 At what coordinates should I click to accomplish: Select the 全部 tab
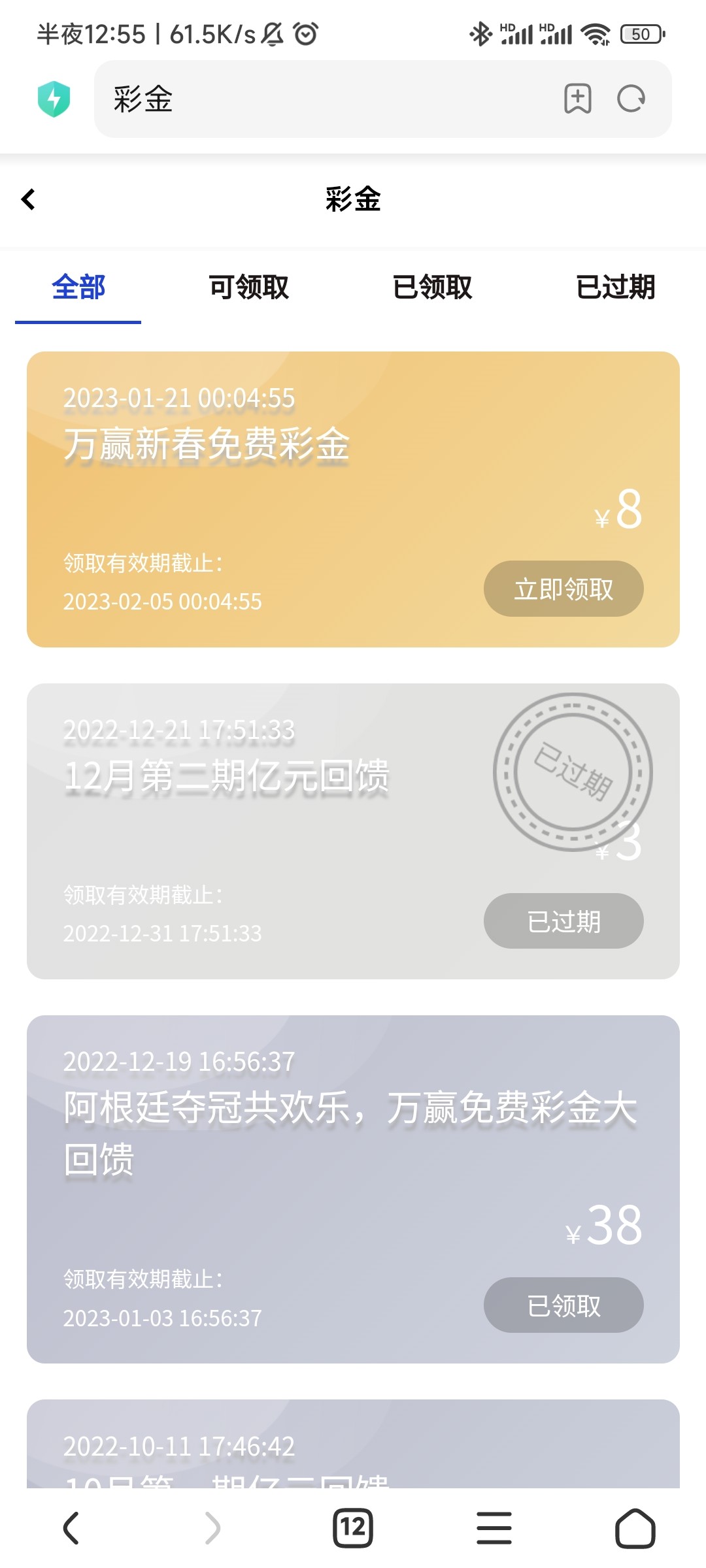78,287
